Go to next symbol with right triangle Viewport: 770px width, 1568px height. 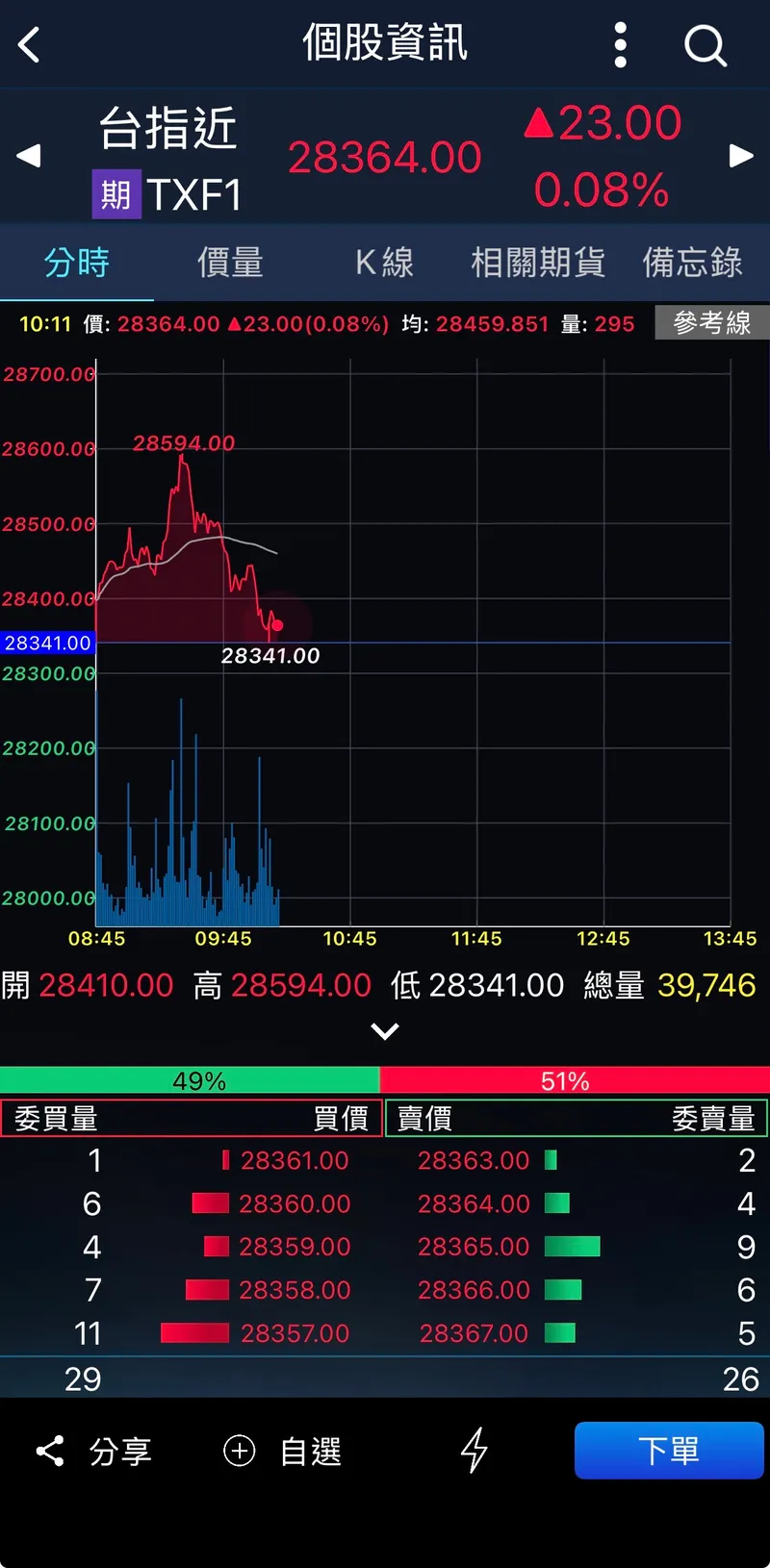coord(740,156)
